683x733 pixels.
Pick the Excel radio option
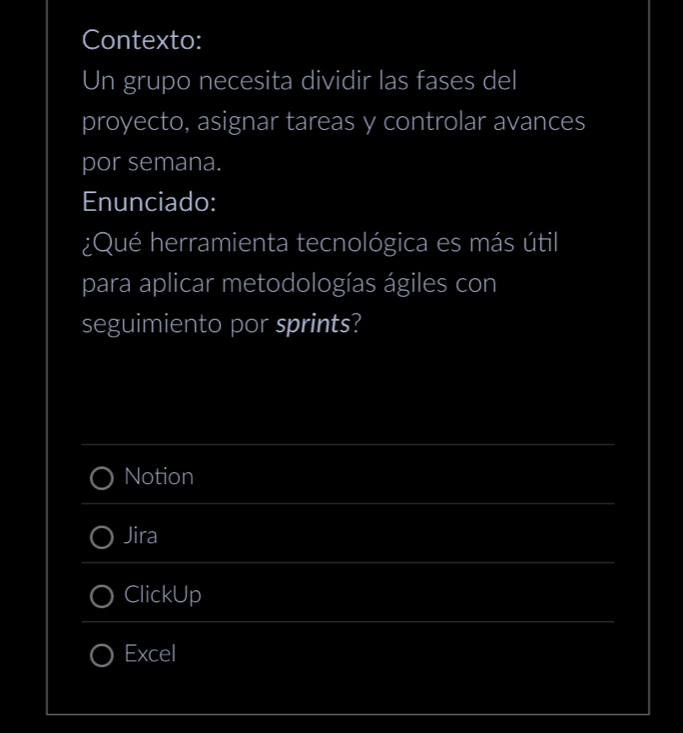coord(101,655)
